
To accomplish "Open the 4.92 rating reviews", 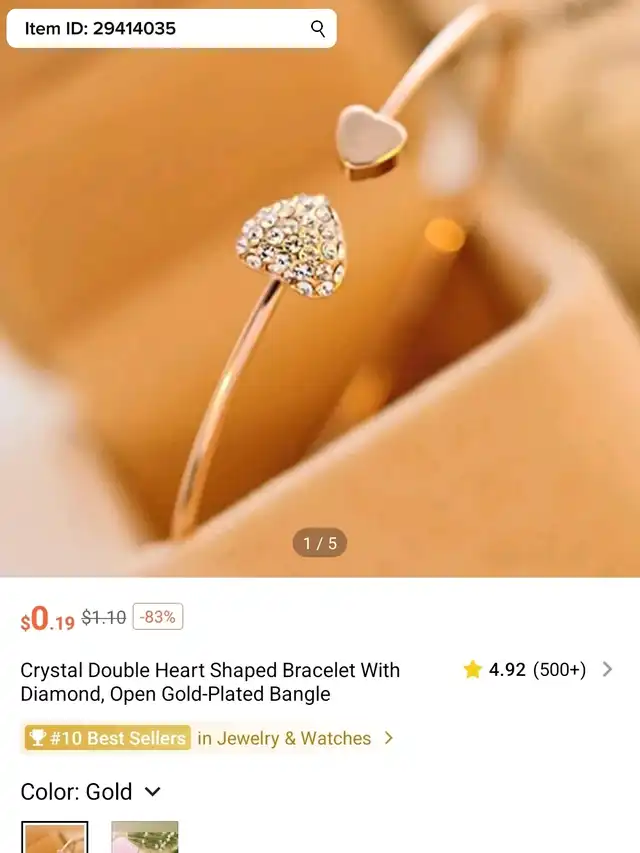I will 537,670.
